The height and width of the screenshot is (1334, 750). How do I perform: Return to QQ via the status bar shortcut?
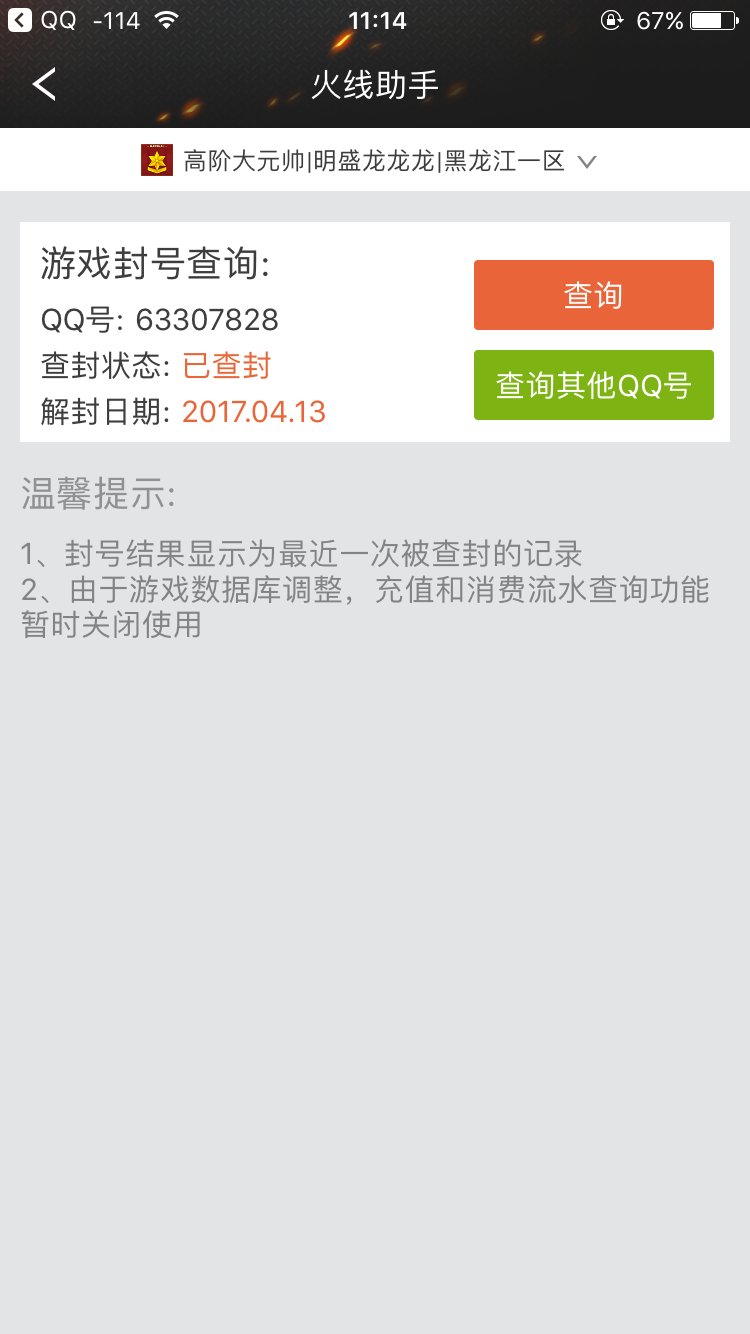[43, 20]
